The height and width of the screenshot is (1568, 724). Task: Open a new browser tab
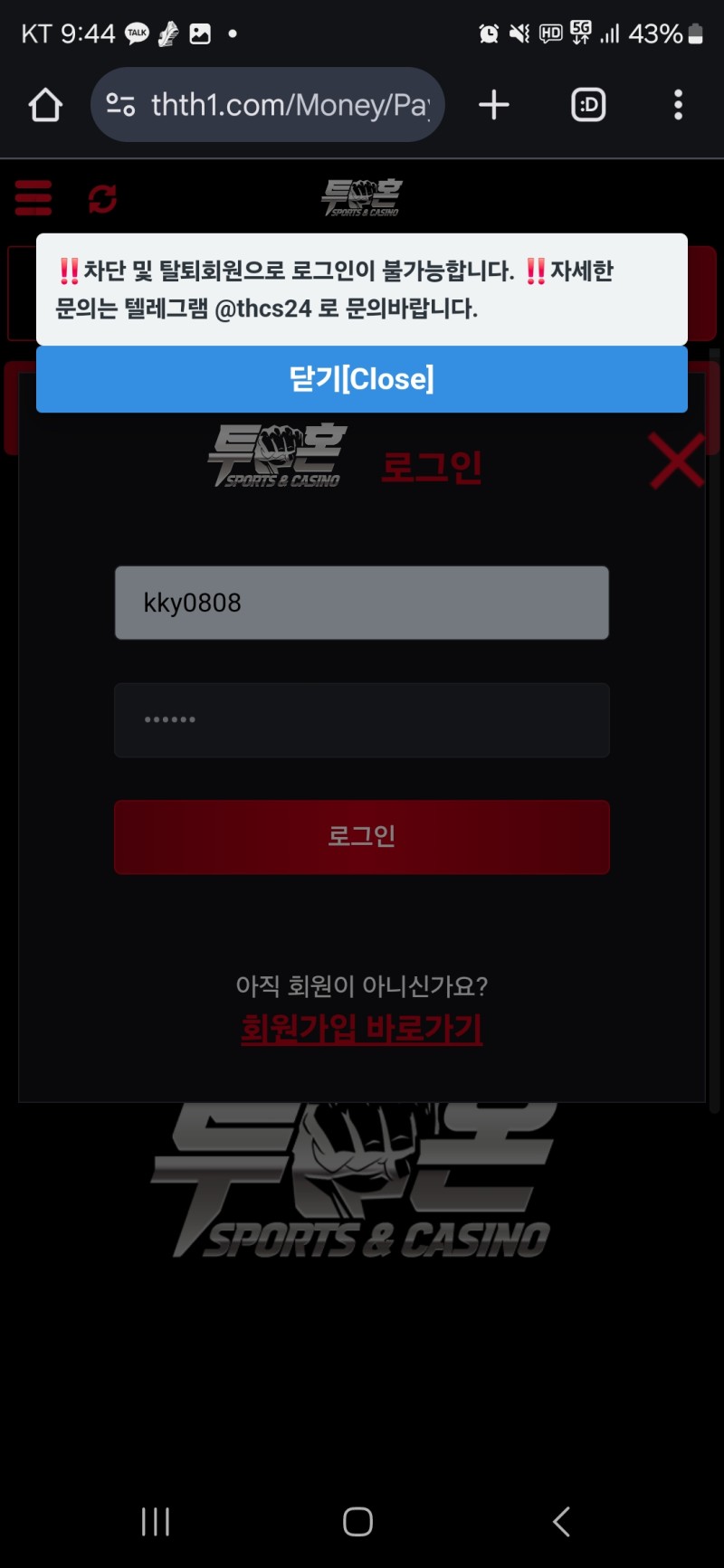point(494,105)
